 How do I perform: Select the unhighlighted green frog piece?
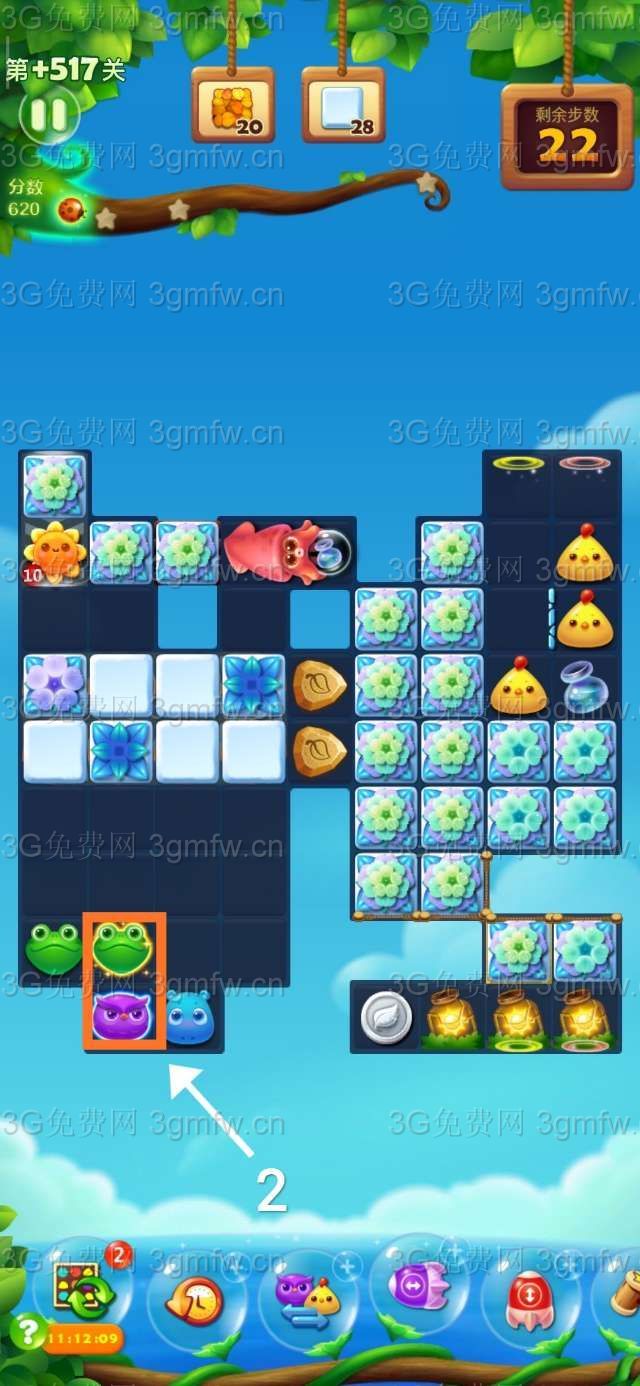coord(54,949)
